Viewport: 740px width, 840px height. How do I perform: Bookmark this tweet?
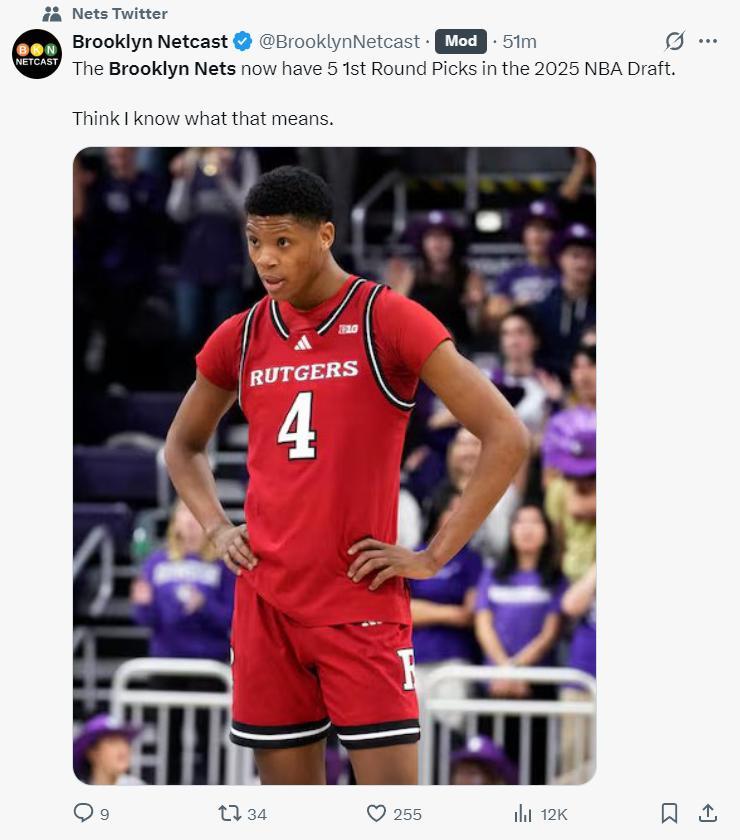tap(670, 813)
